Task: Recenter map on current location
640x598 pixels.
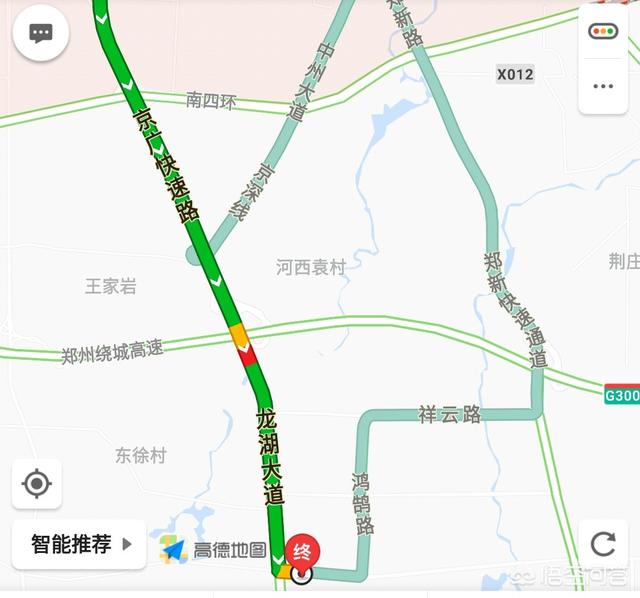Action: pyautogui.click(x=37, y=484)
